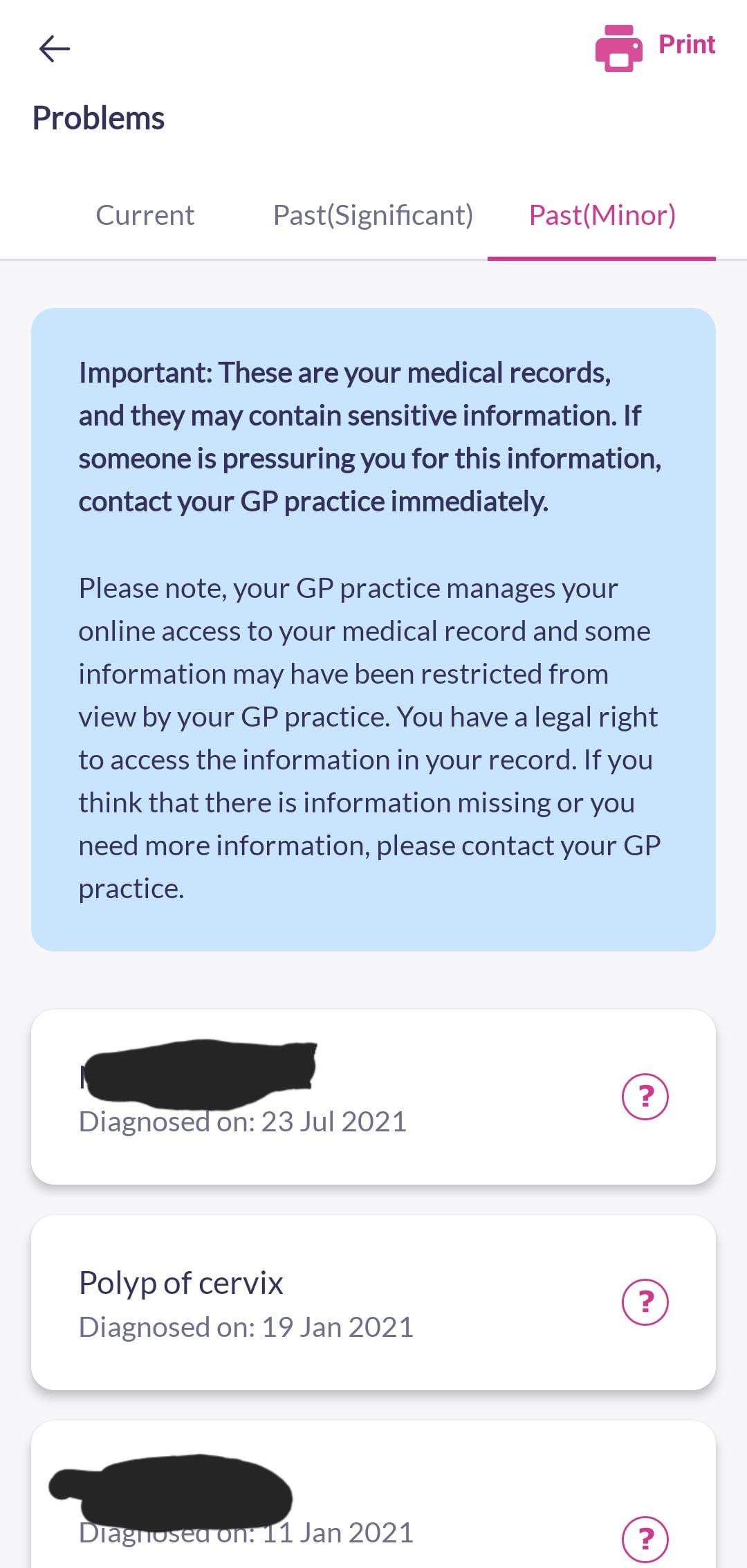
Task: Select the Past(Minor) tab
Action: point(602,215)
